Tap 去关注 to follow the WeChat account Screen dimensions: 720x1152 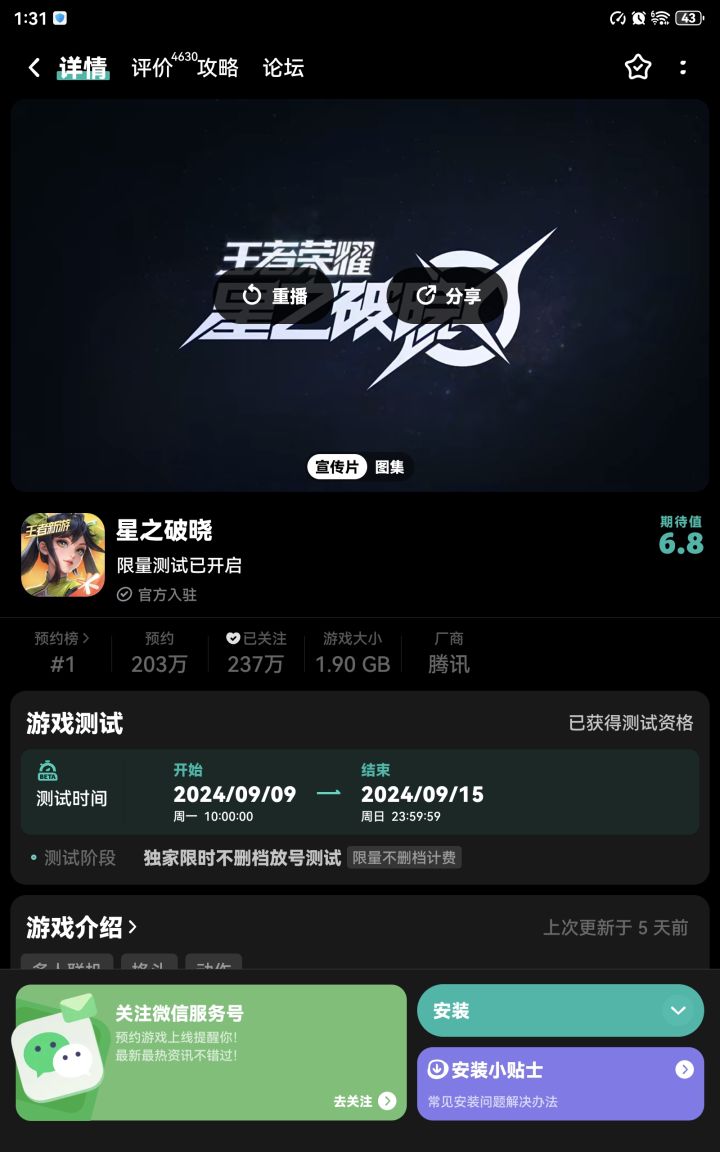click(358, 1100)
